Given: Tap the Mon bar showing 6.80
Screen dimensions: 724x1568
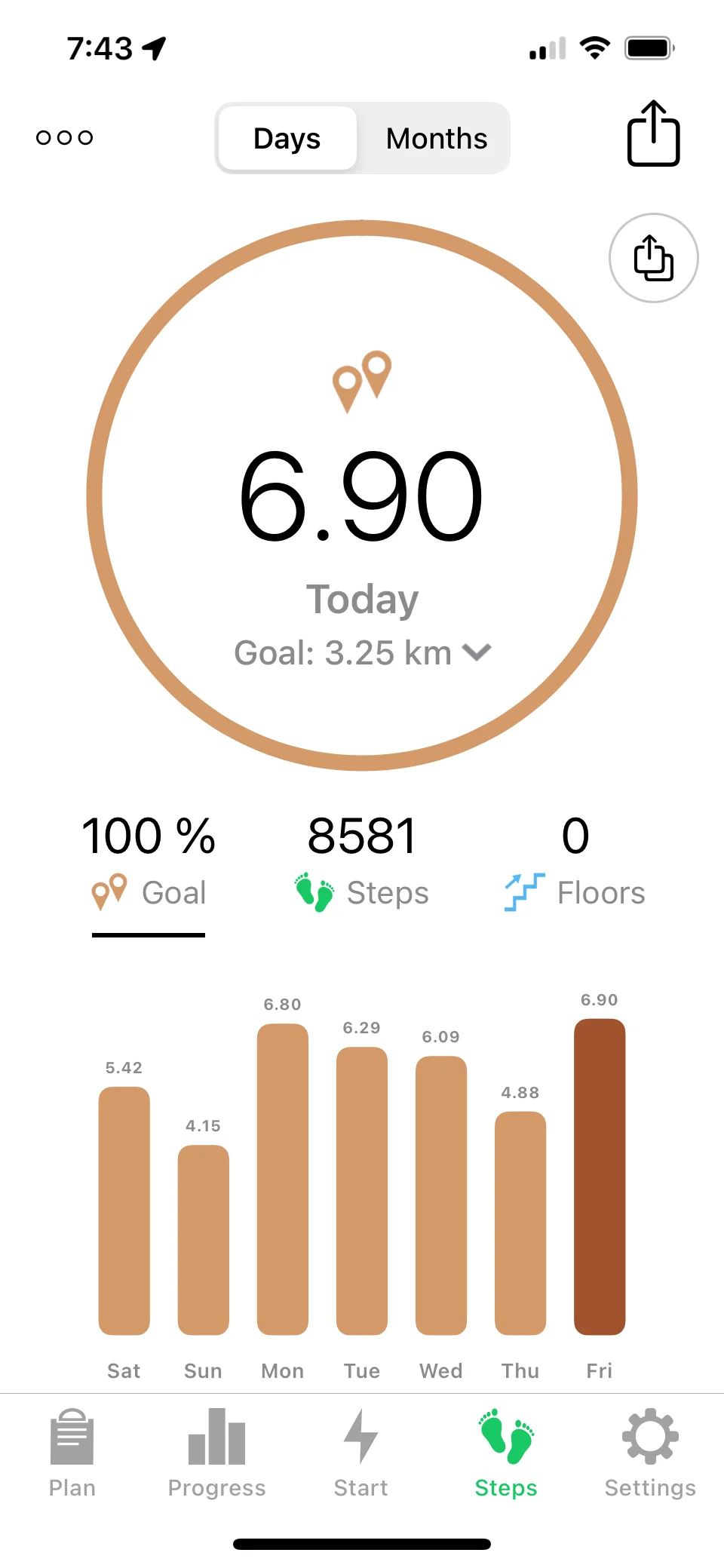Looking at the screenshot, I should click(x=283, y=1178).
